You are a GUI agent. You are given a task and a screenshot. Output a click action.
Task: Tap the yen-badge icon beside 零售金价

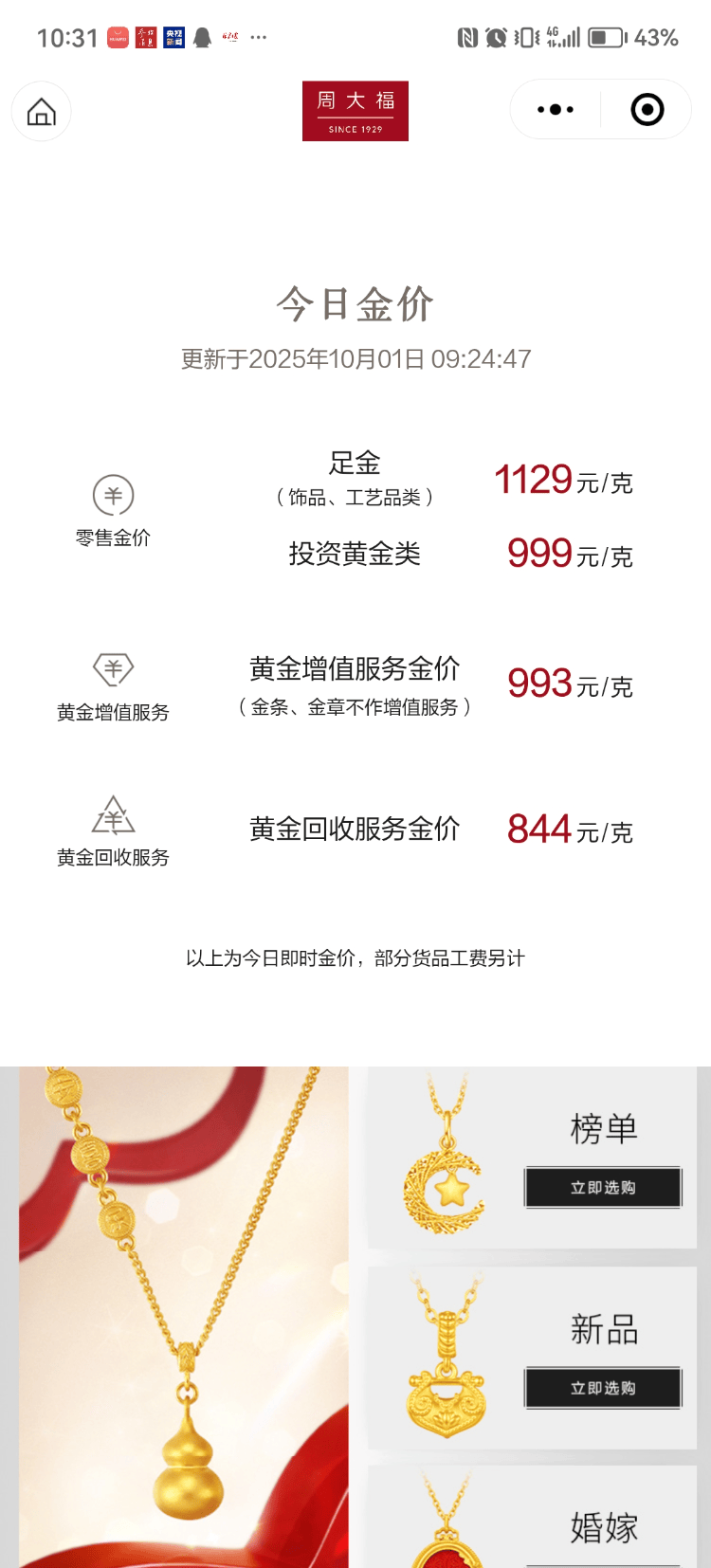coord(113,496)
